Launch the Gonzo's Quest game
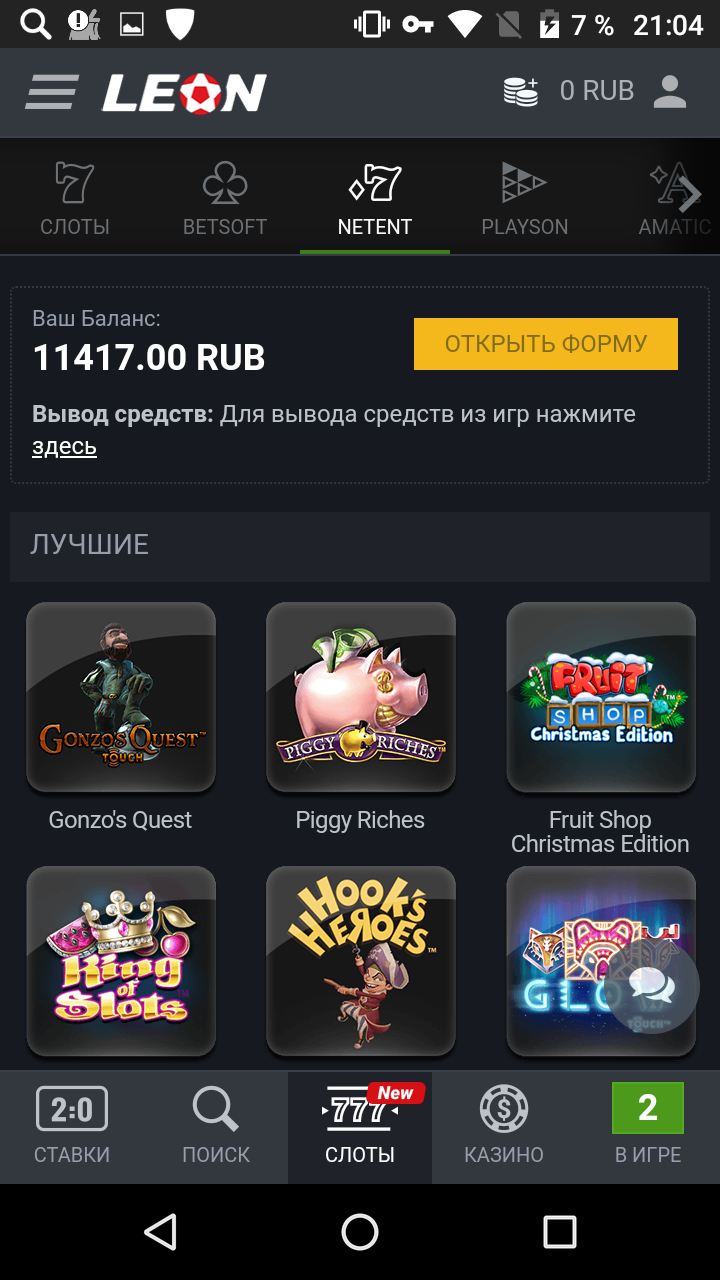The image size is (720, 1280). 120,697
